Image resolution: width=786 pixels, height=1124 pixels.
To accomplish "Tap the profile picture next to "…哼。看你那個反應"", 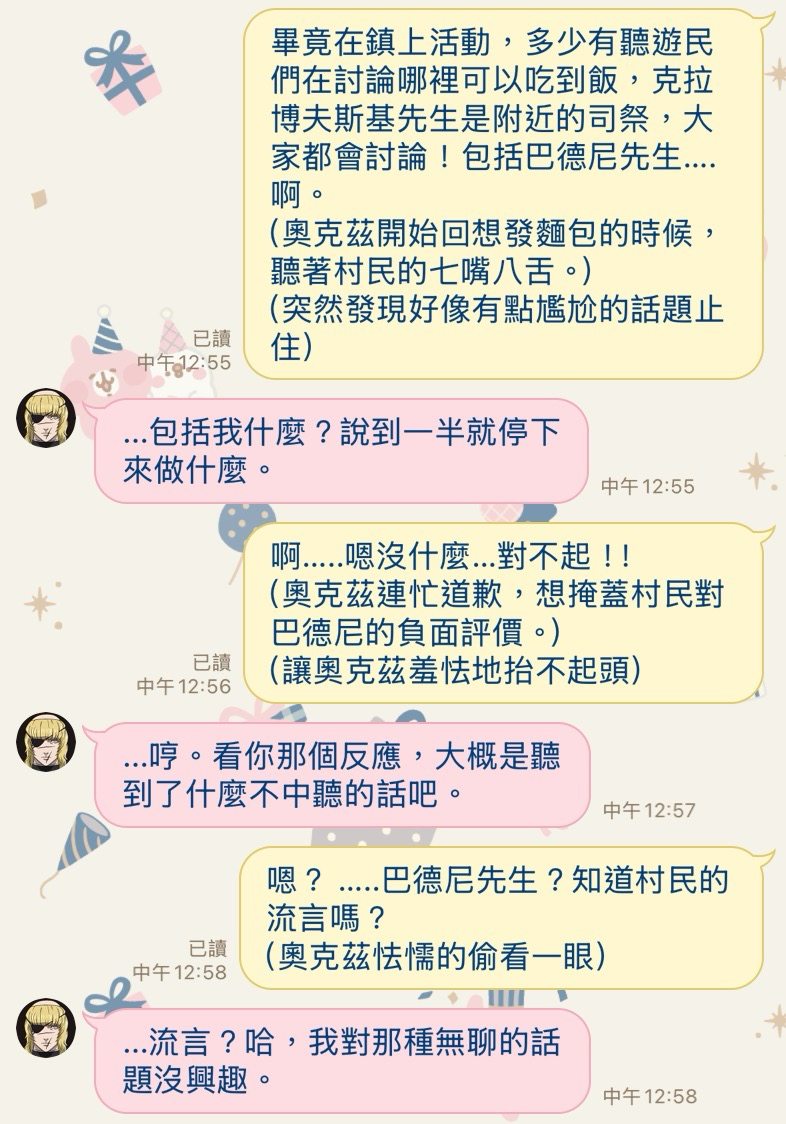I will point(46,742).
